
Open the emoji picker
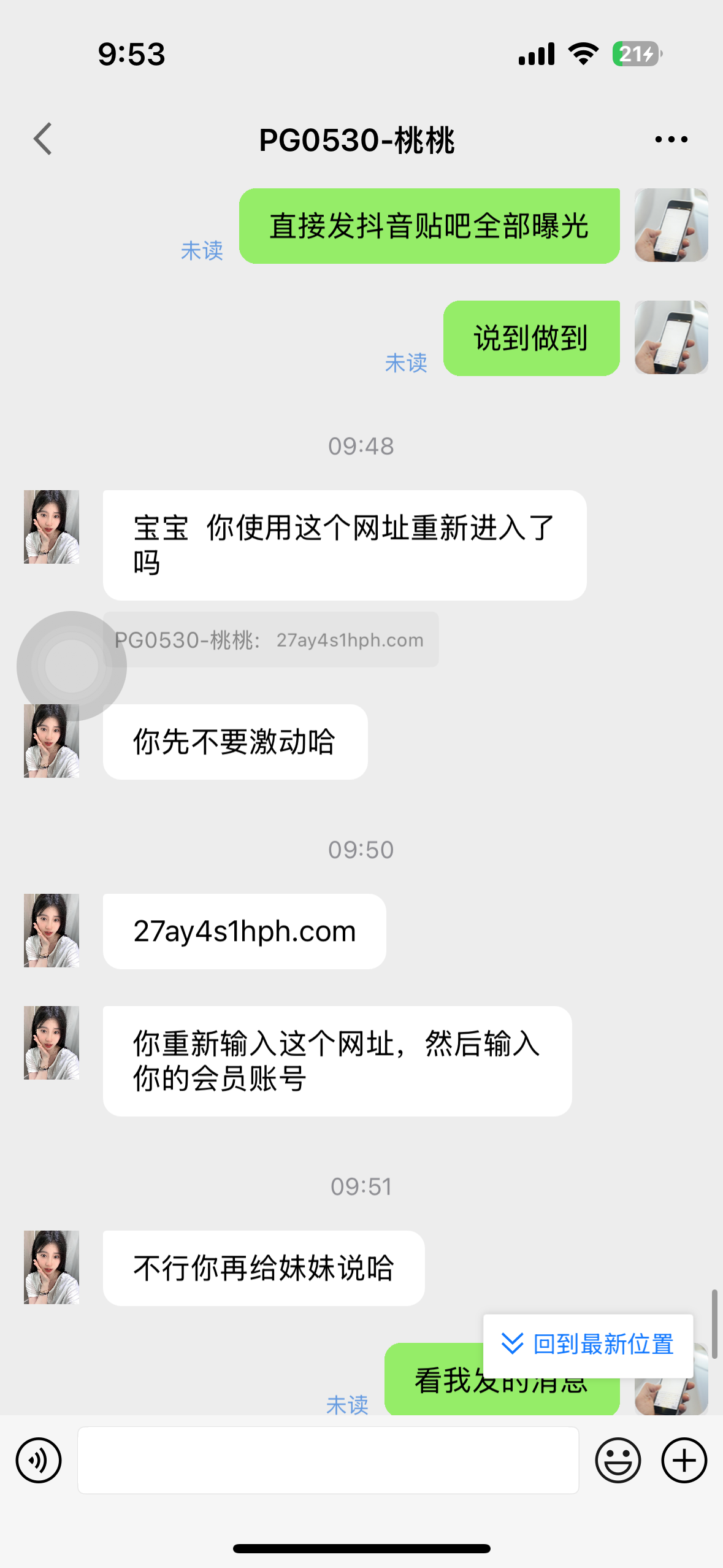coord(618,1460)
